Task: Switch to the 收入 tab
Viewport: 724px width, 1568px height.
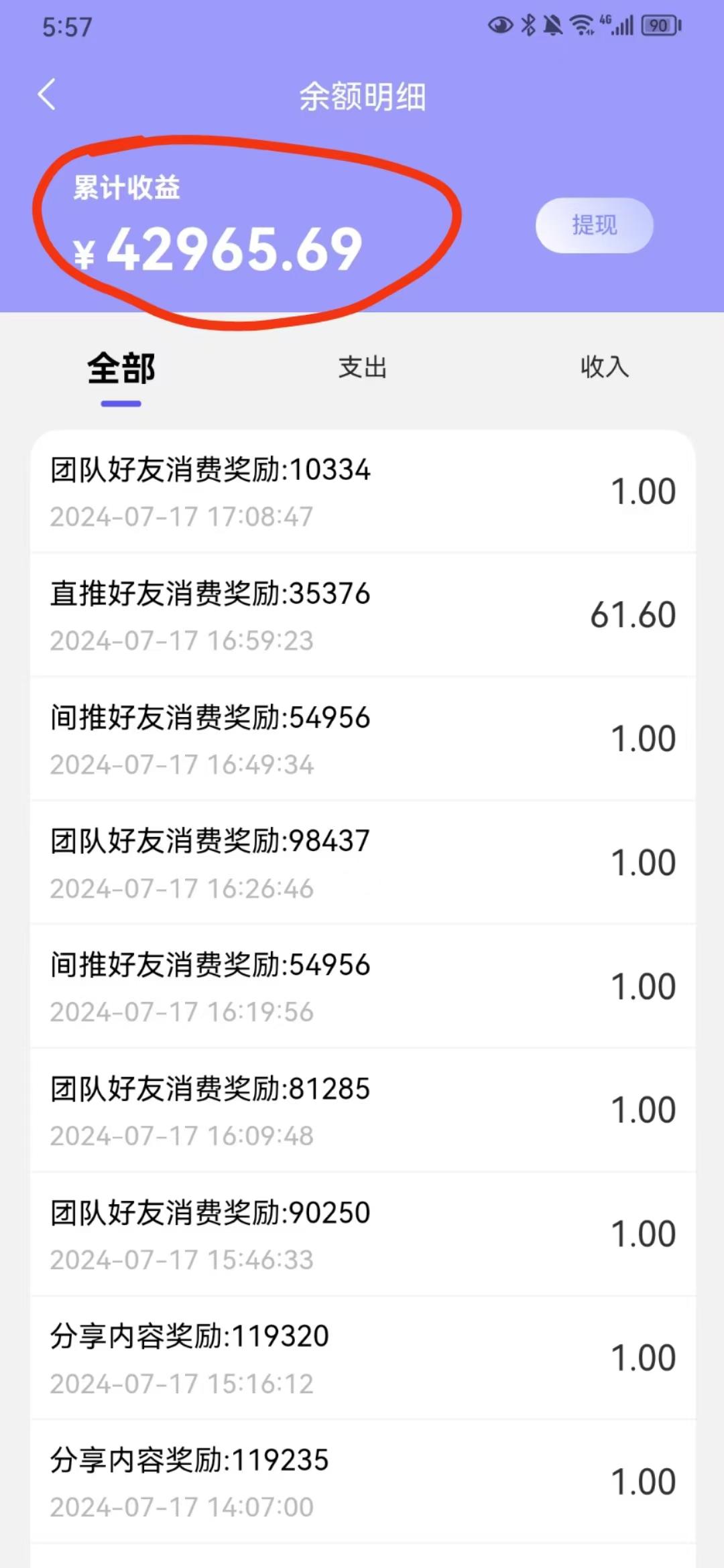Action: click(x=605, y=367)
